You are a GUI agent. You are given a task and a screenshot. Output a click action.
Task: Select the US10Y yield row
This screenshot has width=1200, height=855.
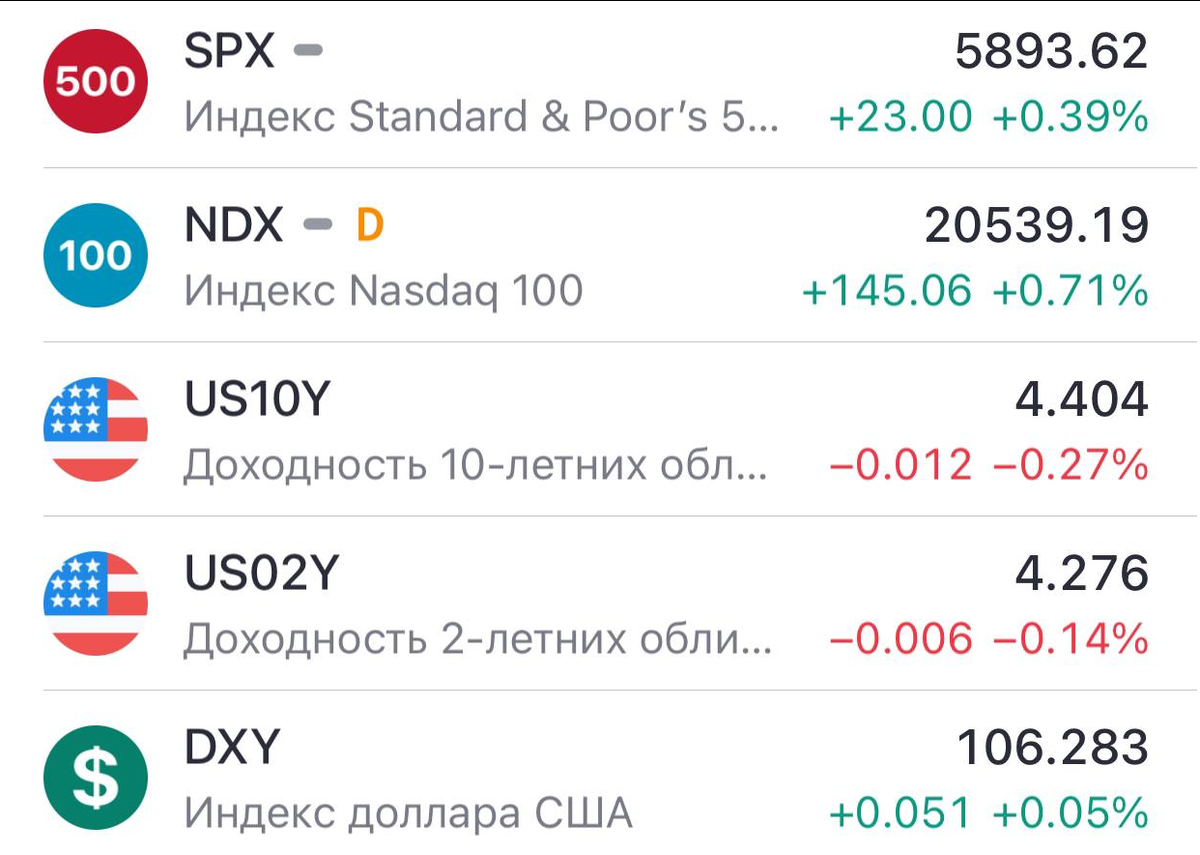click(600, 430)
